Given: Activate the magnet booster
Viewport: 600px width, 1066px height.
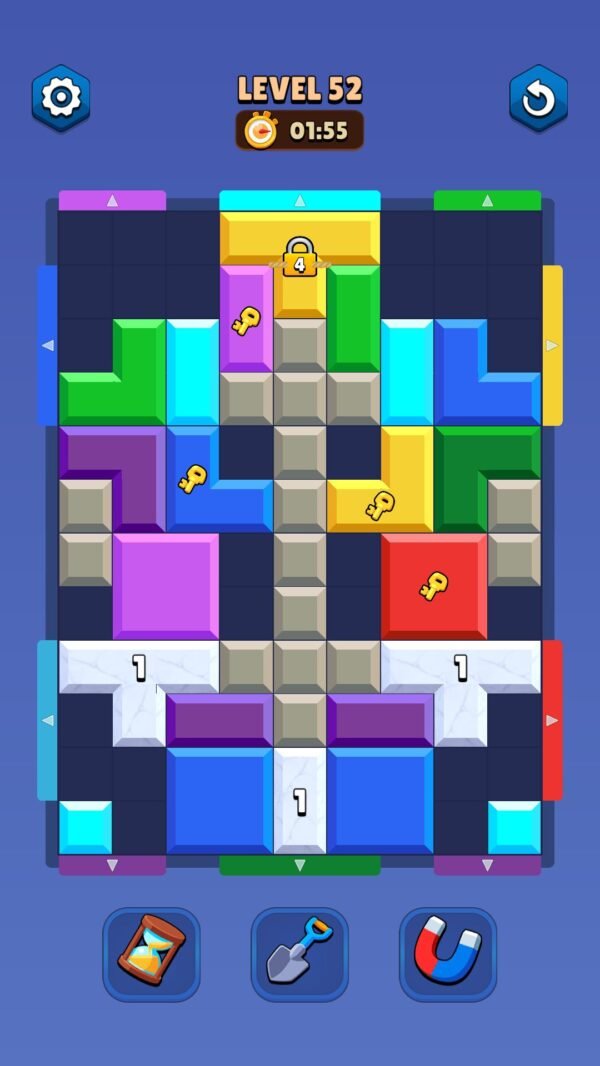Looking at the screenshot, I should (x=447, y=954).
